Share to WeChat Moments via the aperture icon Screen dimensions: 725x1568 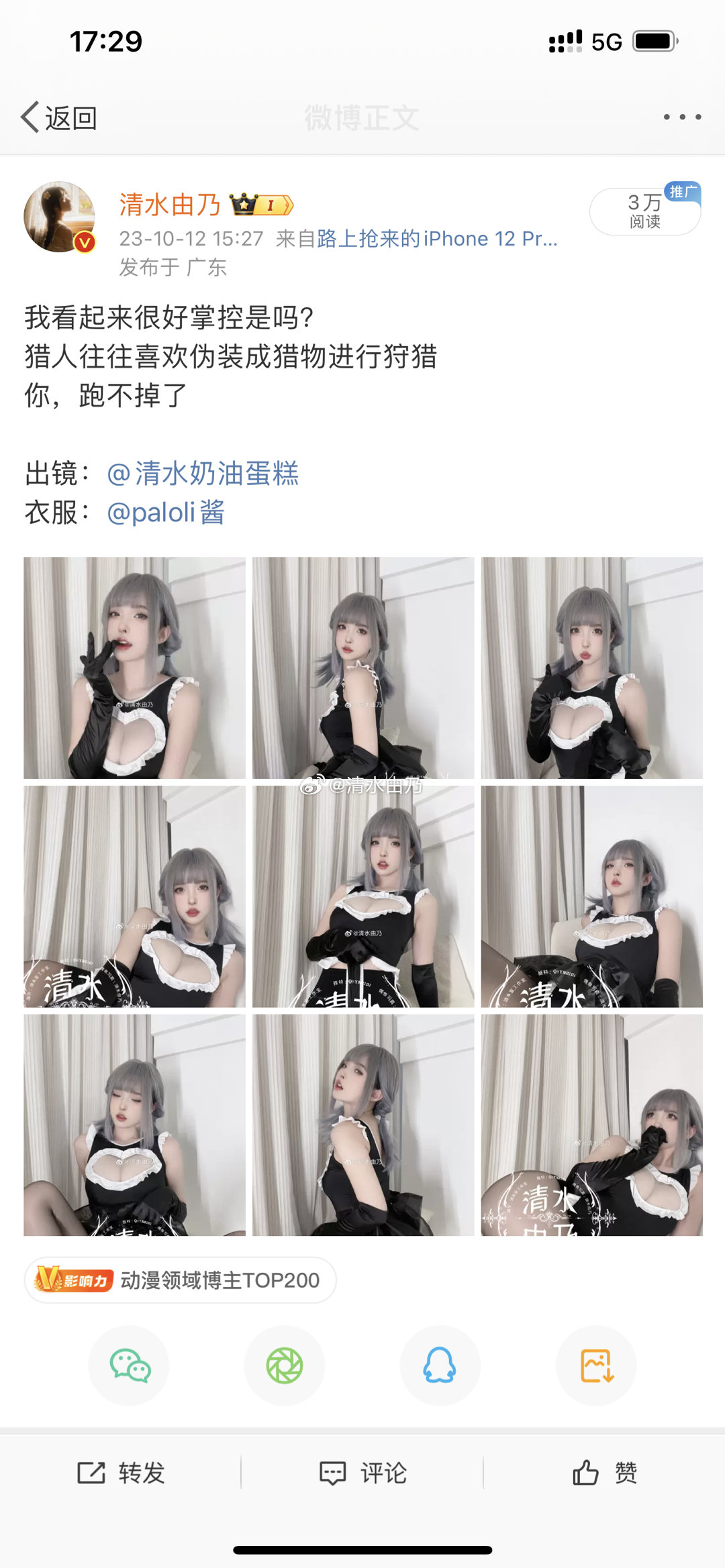point(285,1365)
